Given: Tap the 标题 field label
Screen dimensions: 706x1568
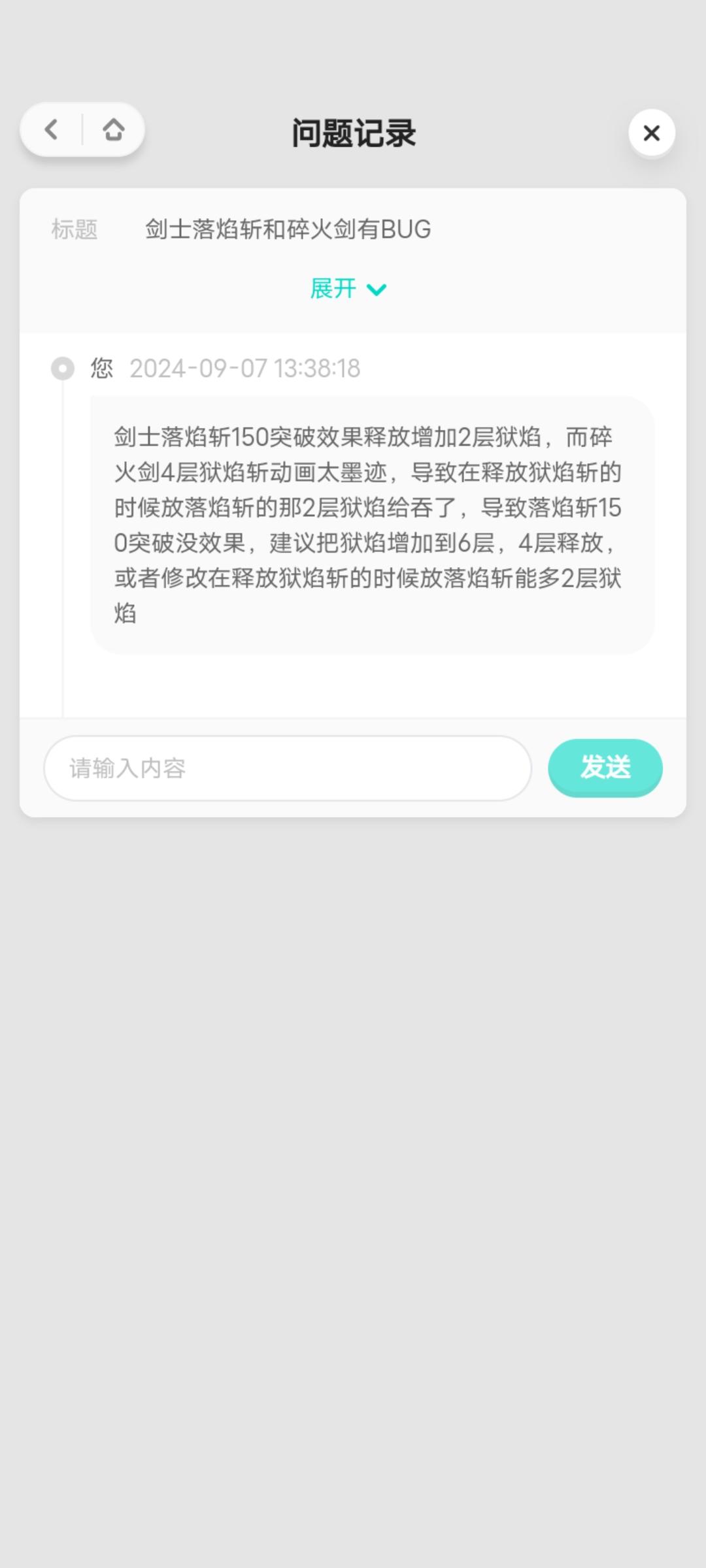Looking at the screenshot, I should [x=75, y=230].
